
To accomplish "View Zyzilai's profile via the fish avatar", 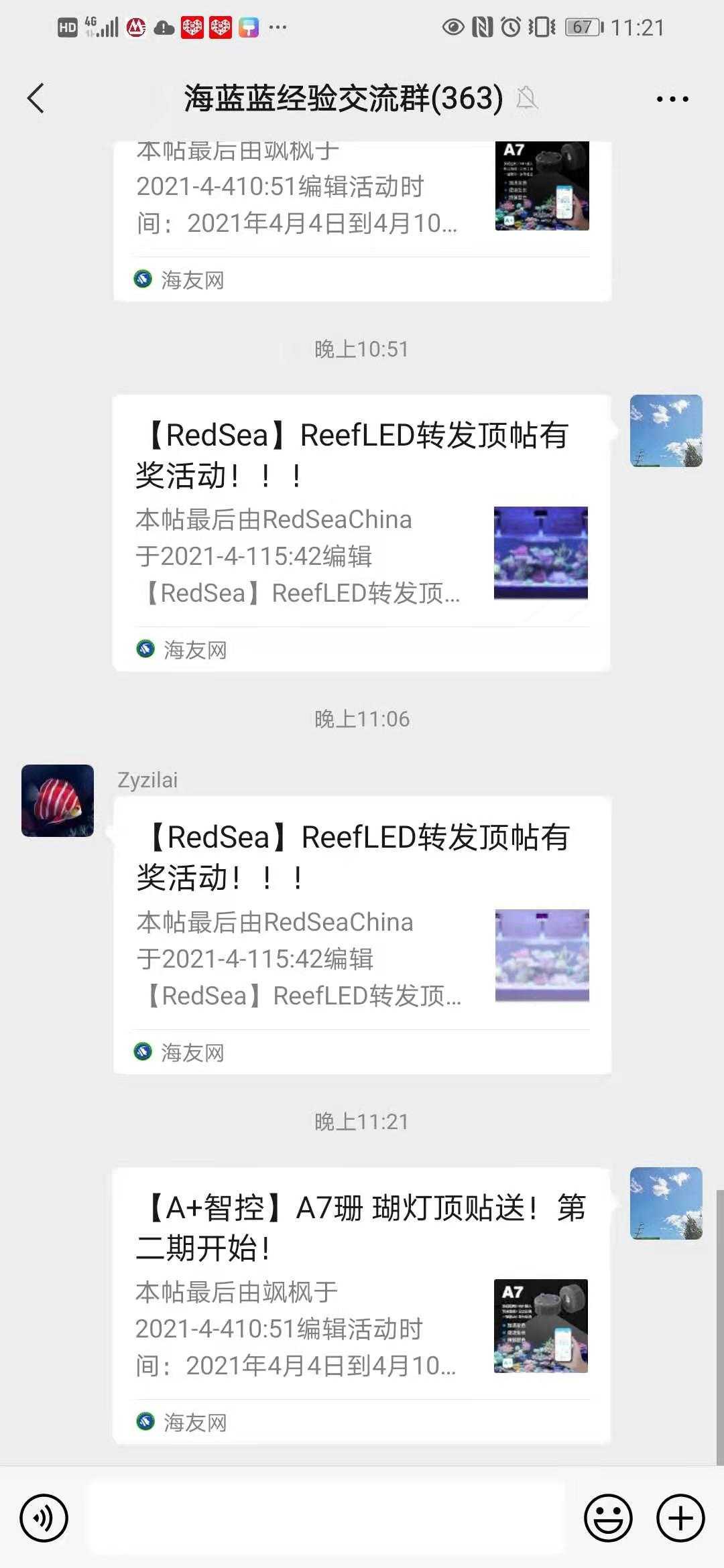I will pos(58,801).
